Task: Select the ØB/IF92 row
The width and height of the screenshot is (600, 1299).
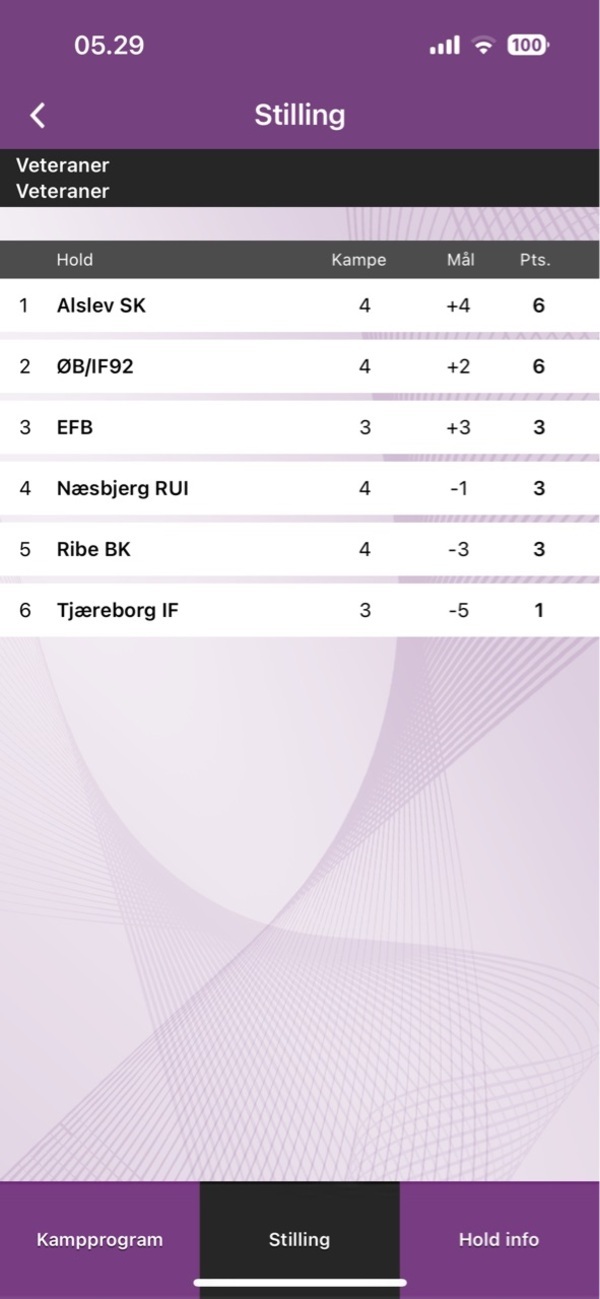Action: (300, 366)
